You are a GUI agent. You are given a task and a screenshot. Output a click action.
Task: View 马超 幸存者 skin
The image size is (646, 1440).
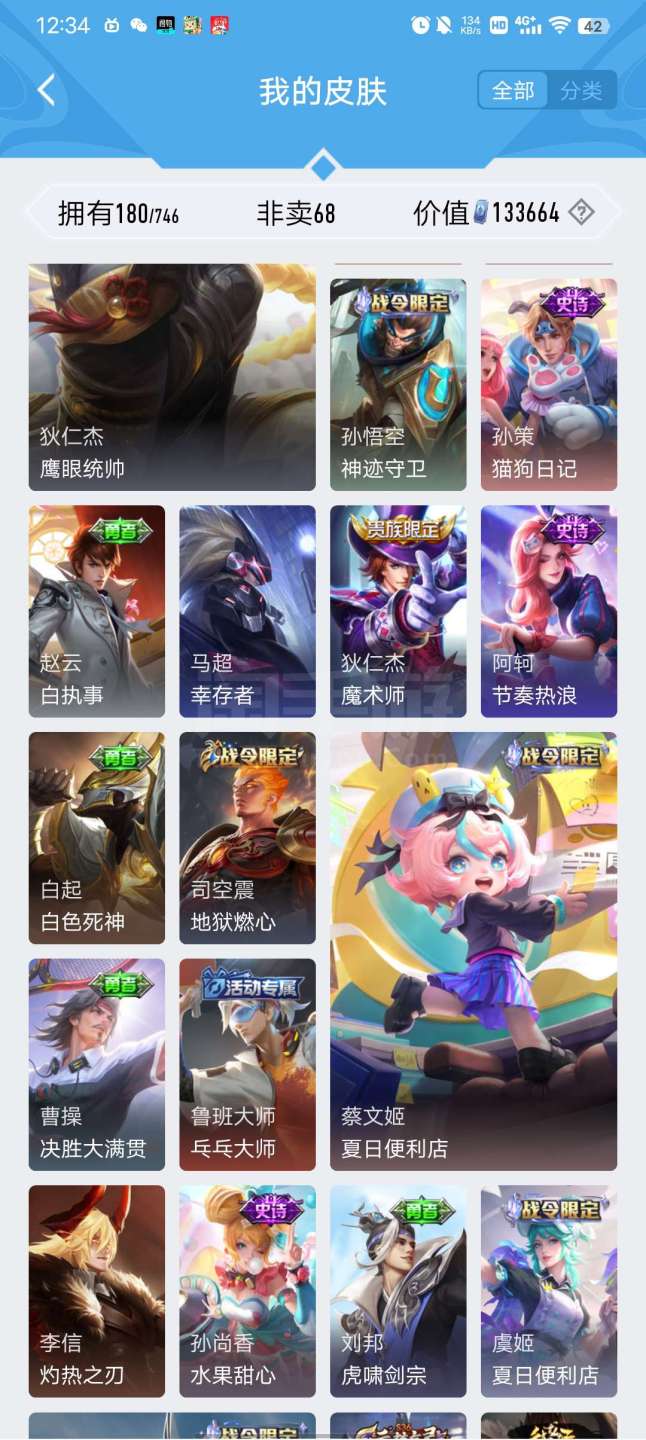247,611
